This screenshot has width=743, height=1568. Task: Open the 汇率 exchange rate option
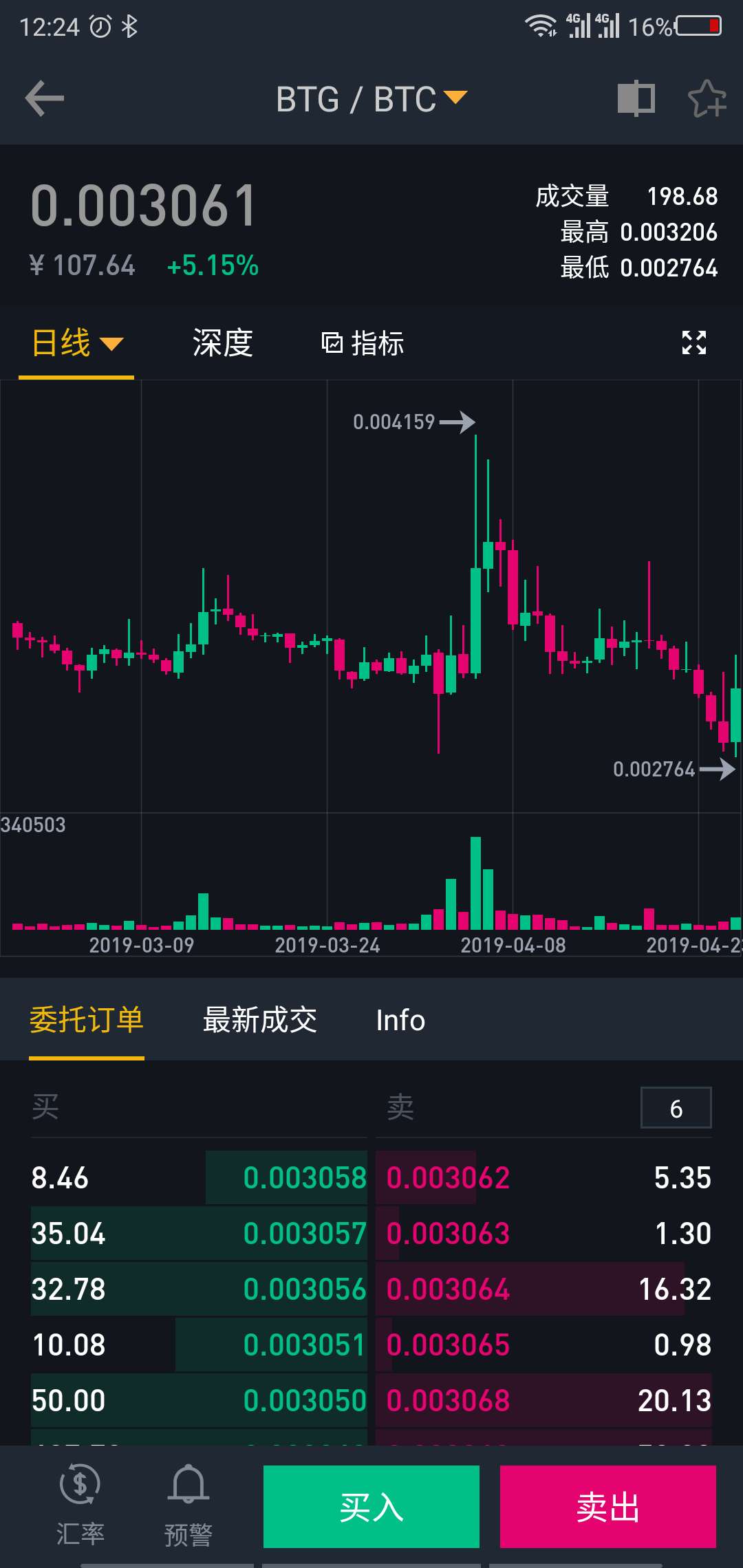80,1505
